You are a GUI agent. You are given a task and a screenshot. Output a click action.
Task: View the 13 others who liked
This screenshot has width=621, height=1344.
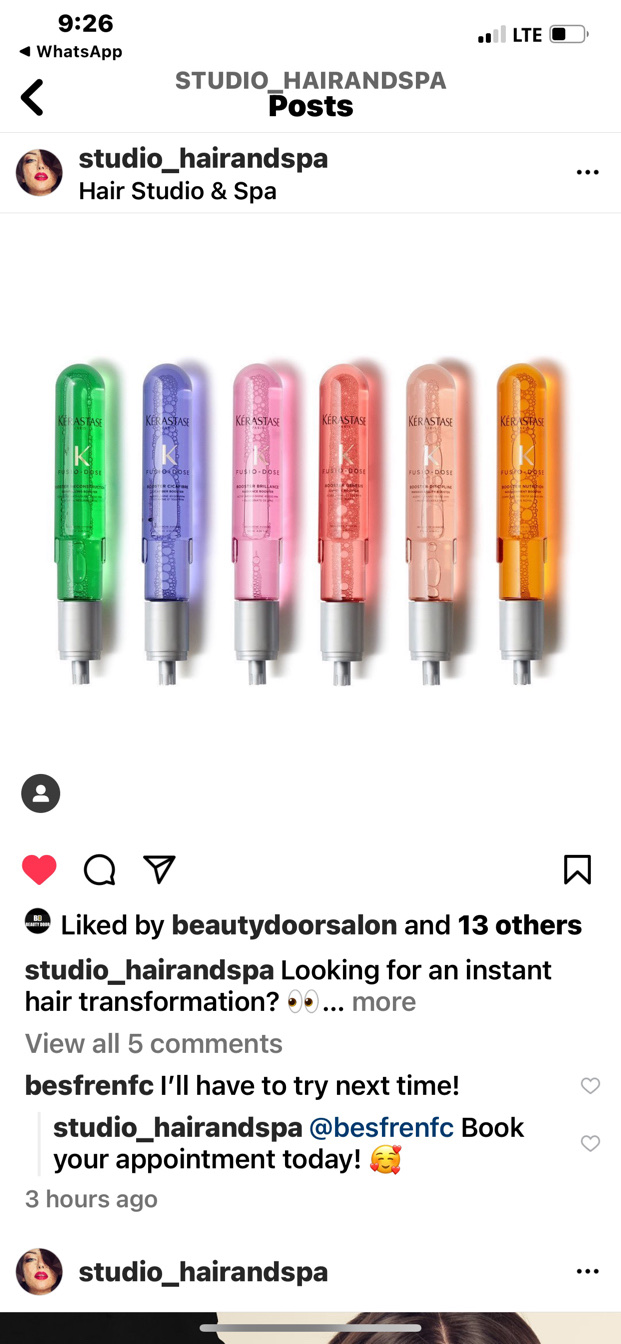pyautogui.click(x=519, y=925)
